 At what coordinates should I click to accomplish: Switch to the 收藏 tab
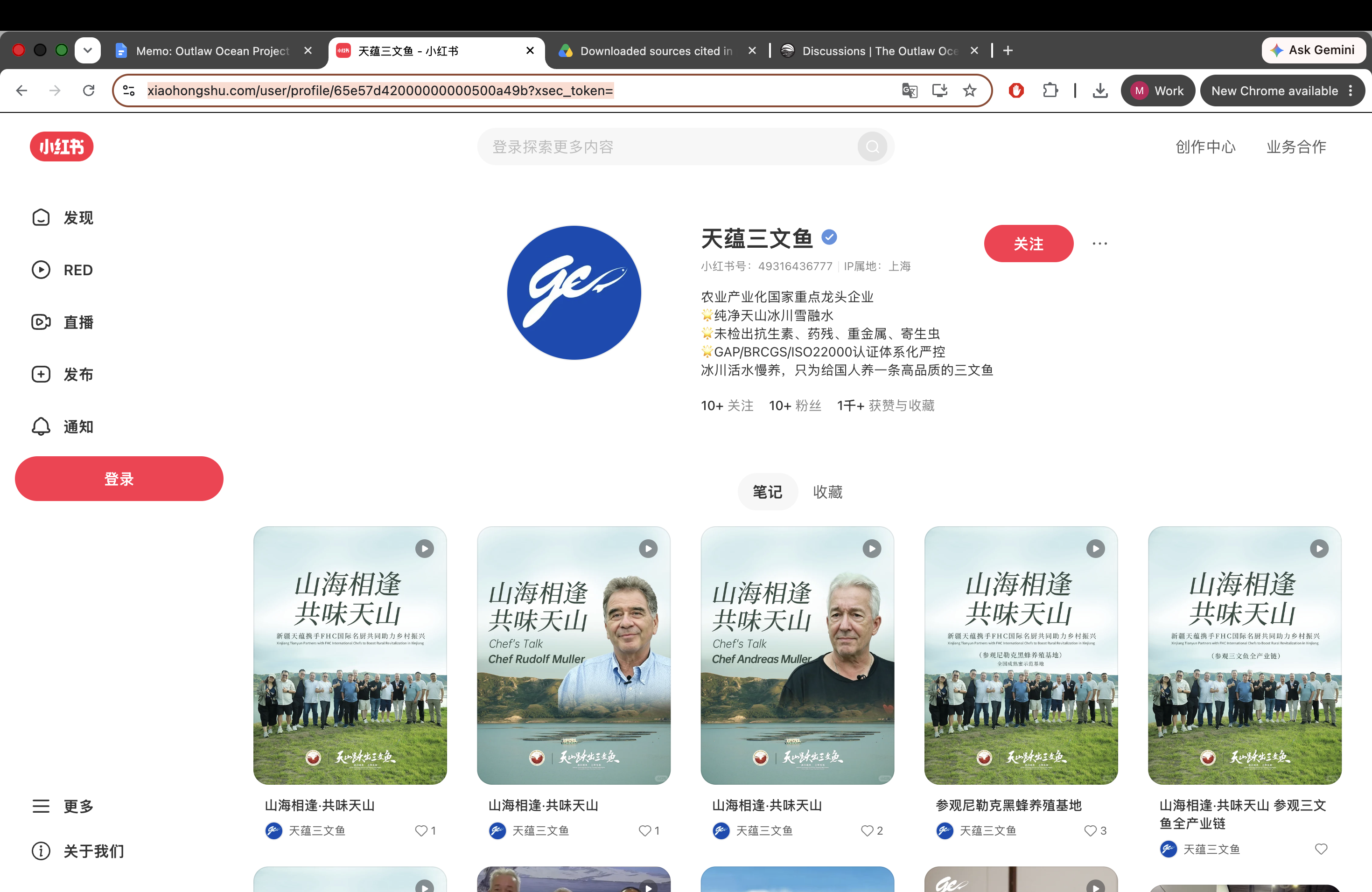(x=827, y=492)
